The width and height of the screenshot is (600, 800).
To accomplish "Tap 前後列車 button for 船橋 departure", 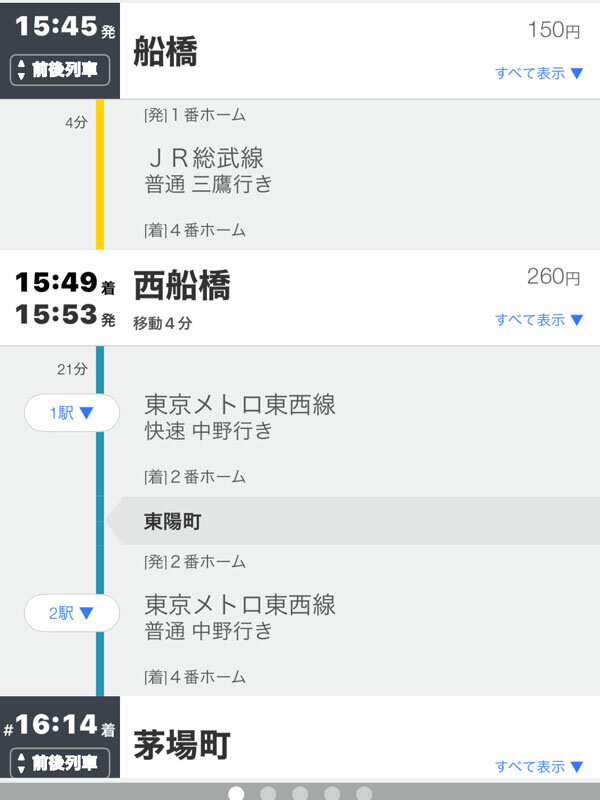I will click(60, 70).
